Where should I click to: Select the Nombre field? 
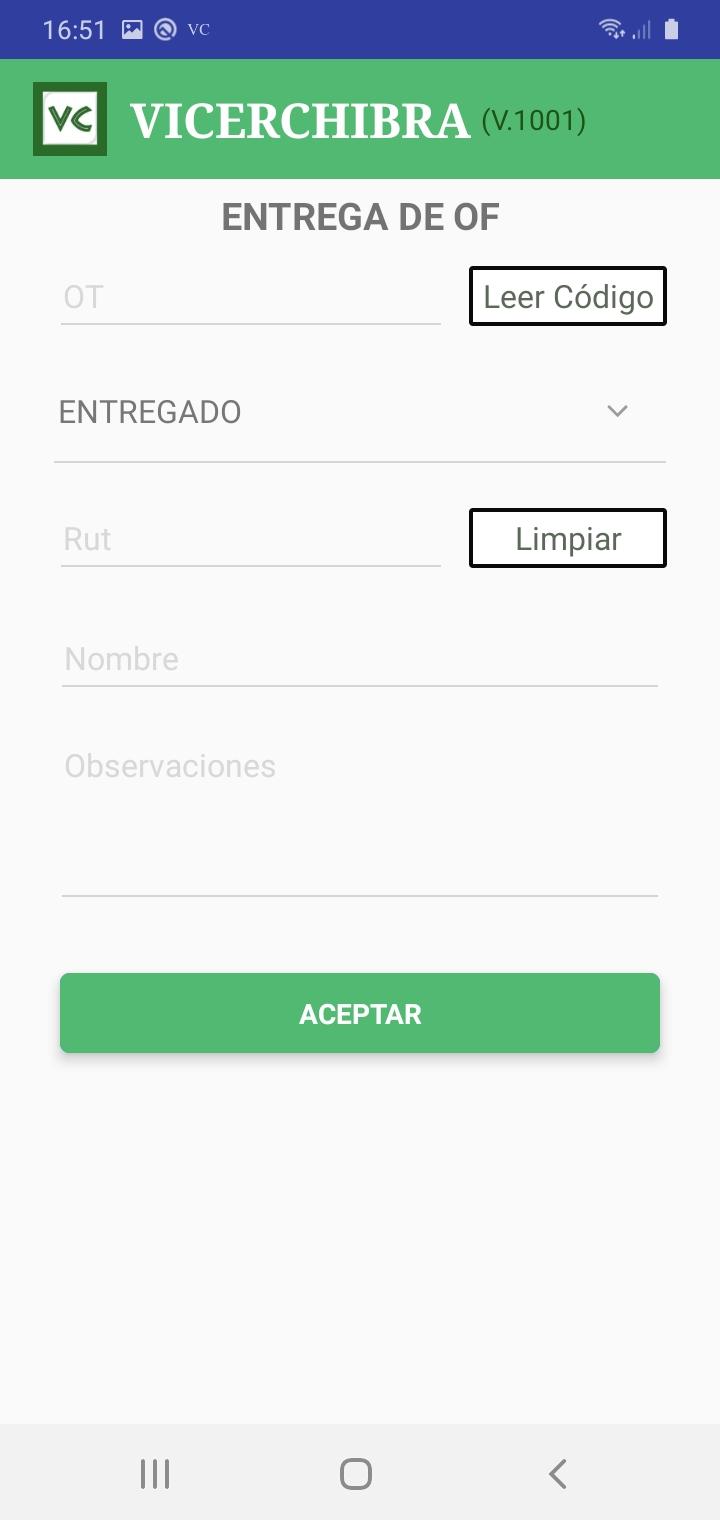coord(360,659)
